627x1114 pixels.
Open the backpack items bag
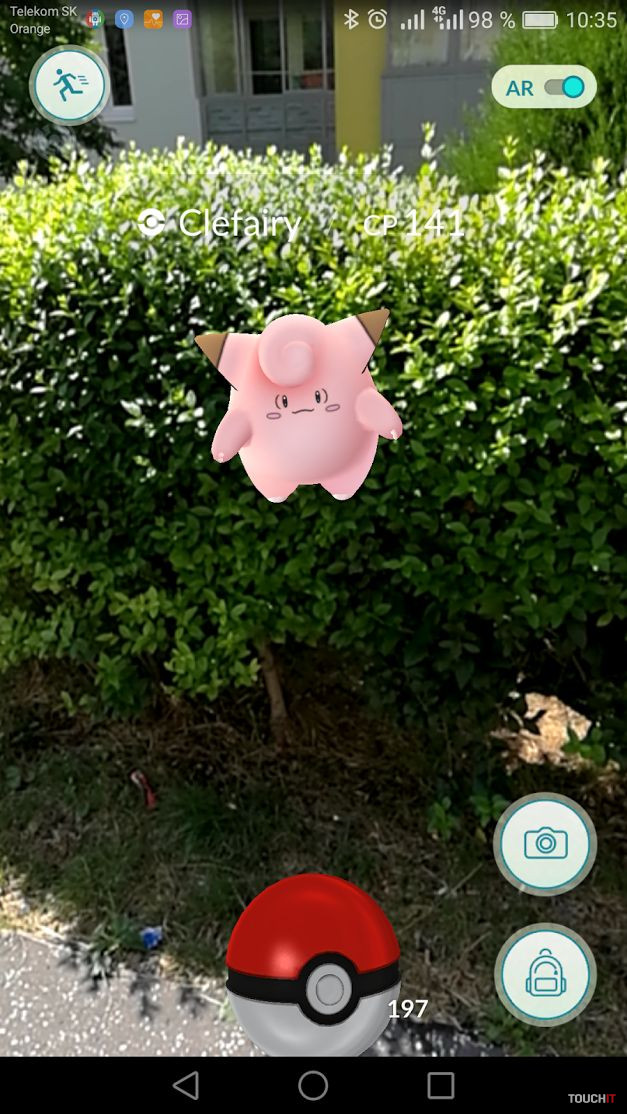(545, 974)
